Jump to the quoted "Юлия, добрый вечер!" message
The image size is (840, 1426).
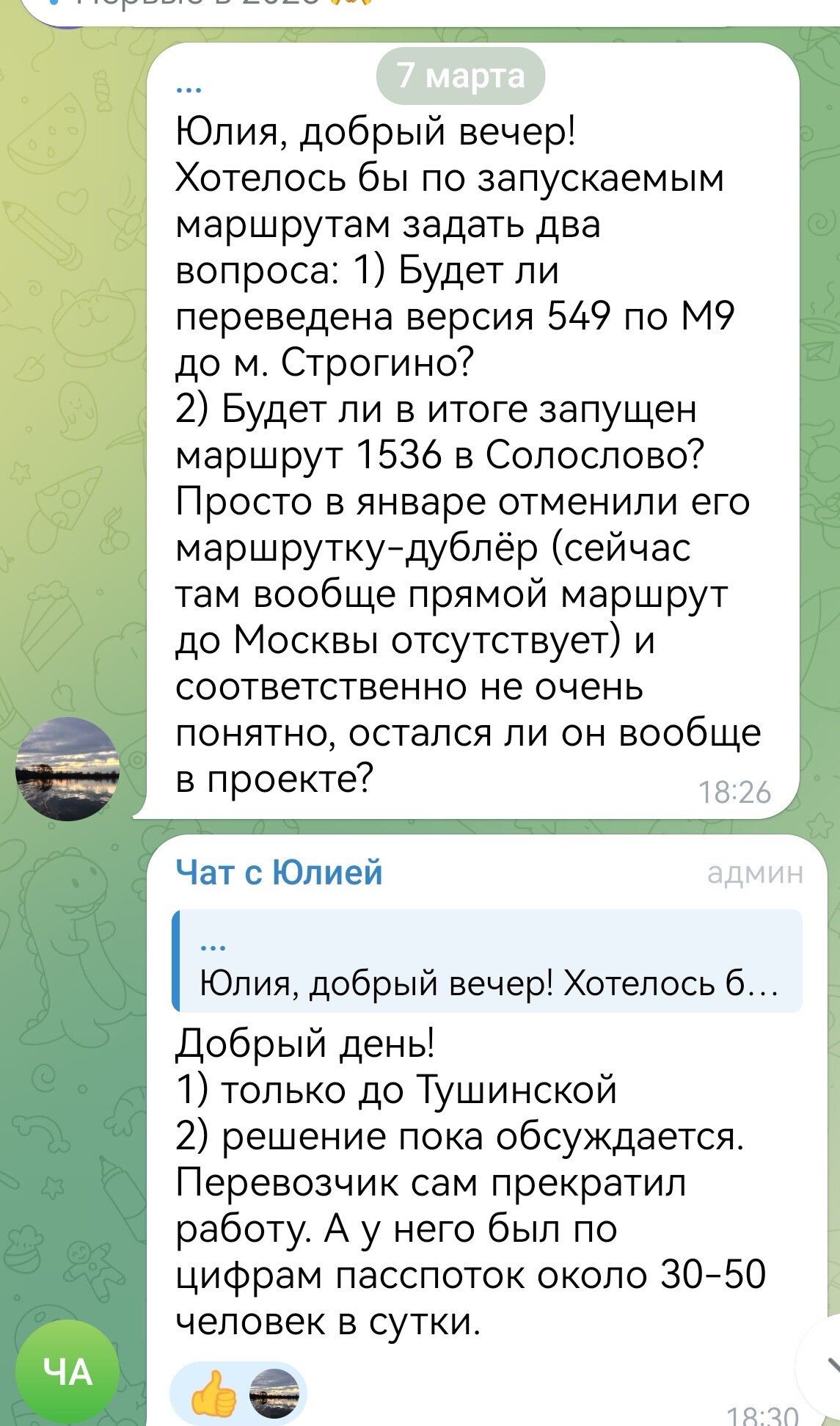click(x=487, y=961)
